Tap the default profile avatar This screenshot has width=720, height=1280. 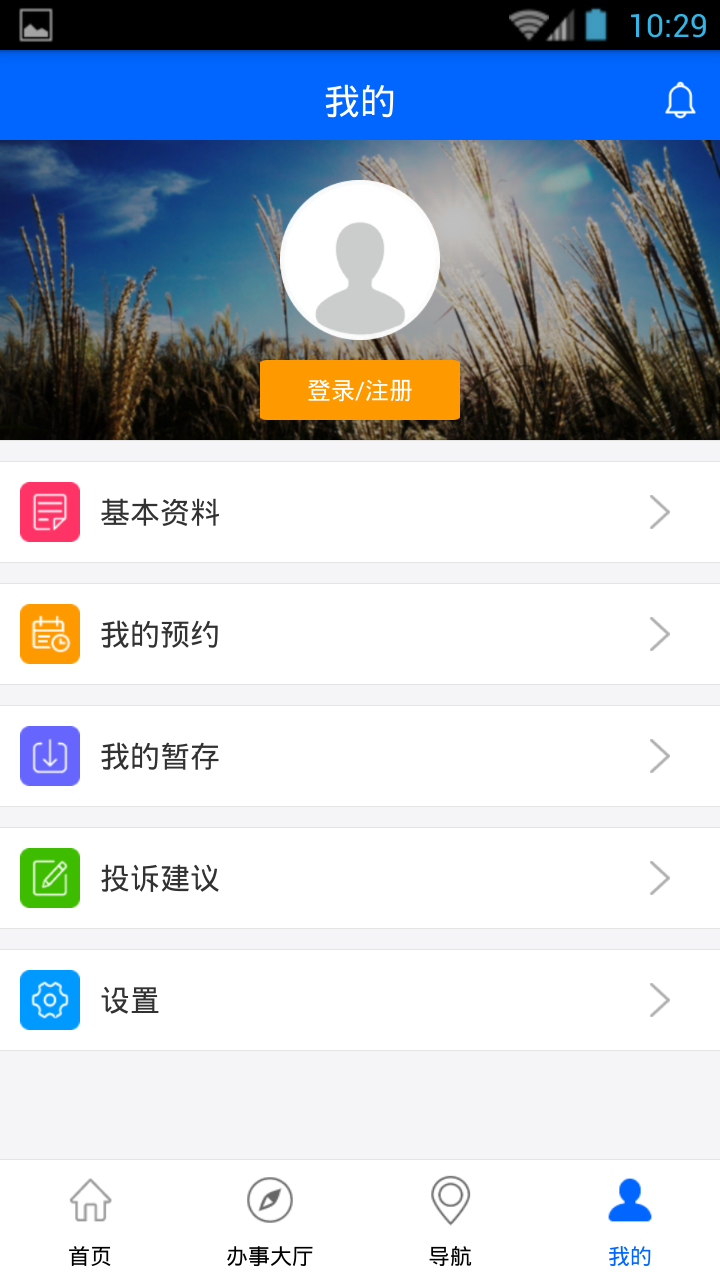coord(360,260)
